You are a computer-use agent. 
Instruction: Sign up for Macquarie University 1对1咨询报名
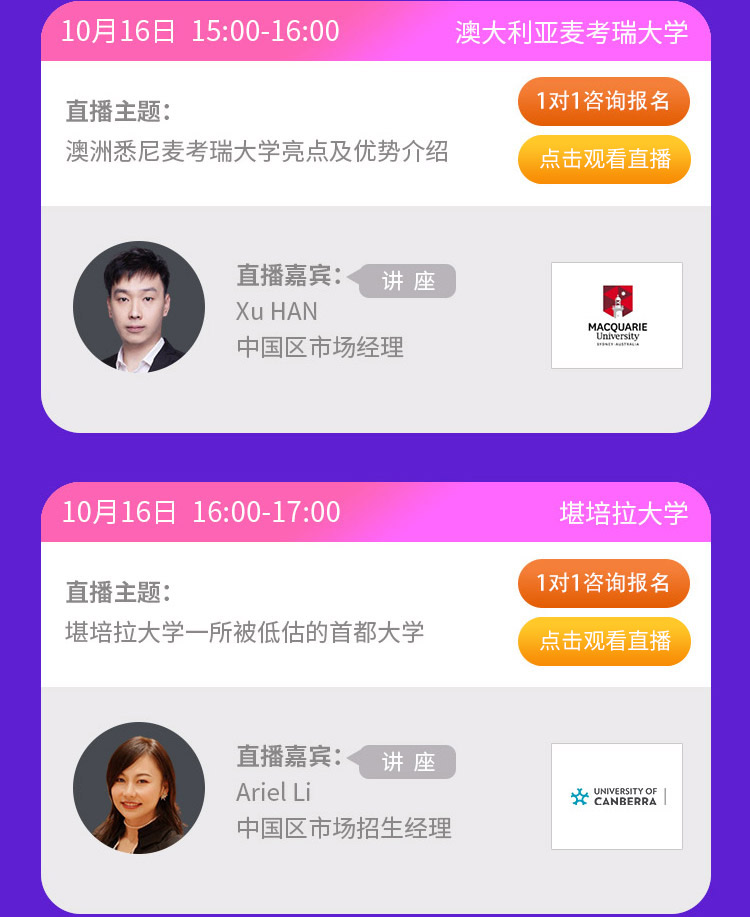(603, 101)
